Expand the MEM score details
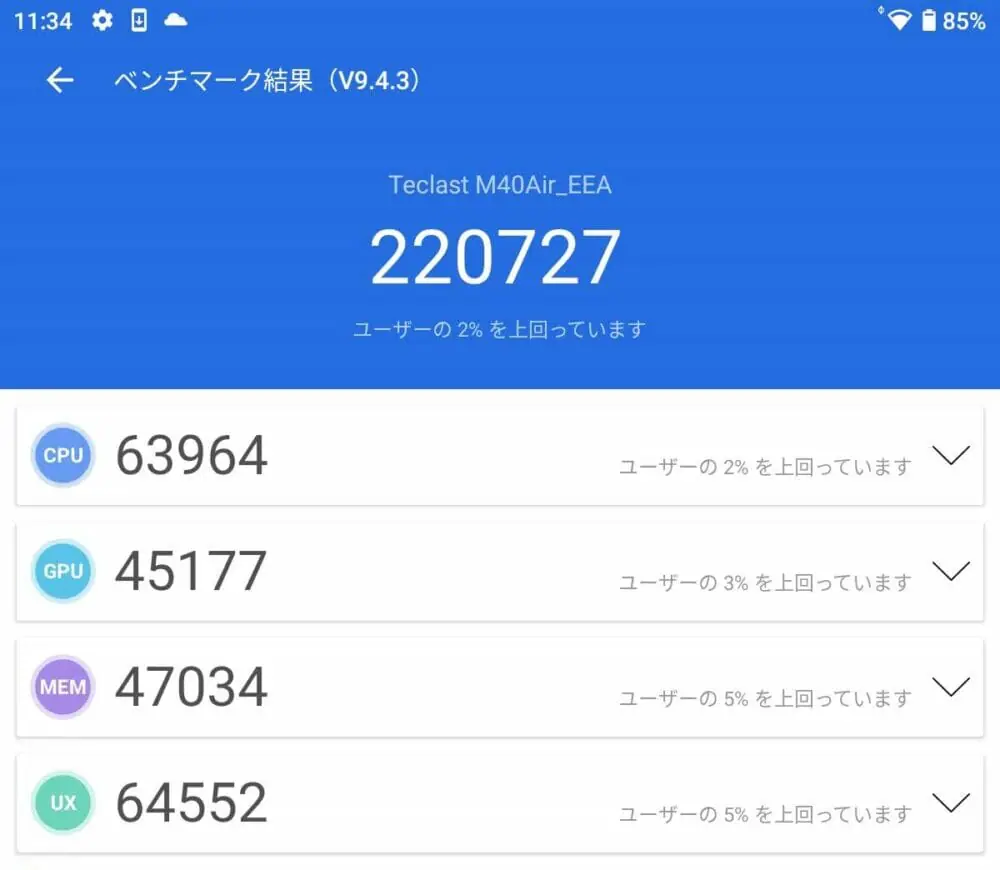This screenshot has height=870, width=1000. click(950, 687)
